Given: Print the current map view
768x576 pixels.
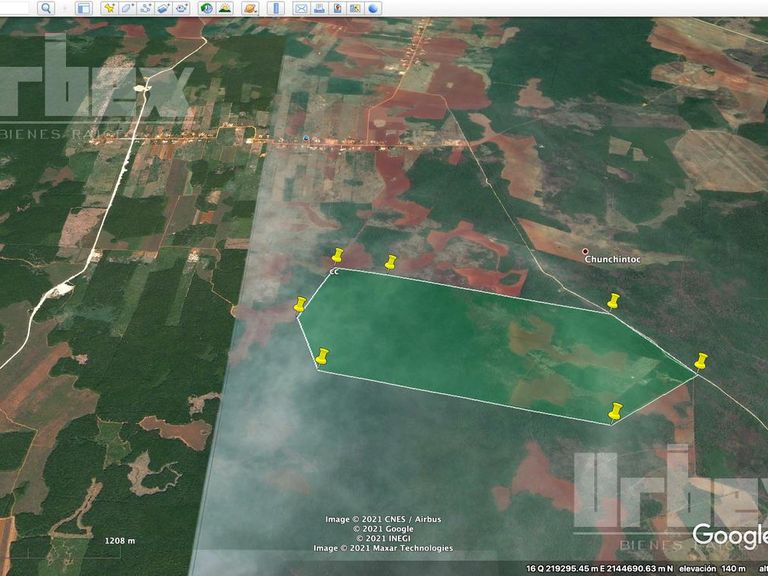Looking at the screenshot, I should 319,8.
